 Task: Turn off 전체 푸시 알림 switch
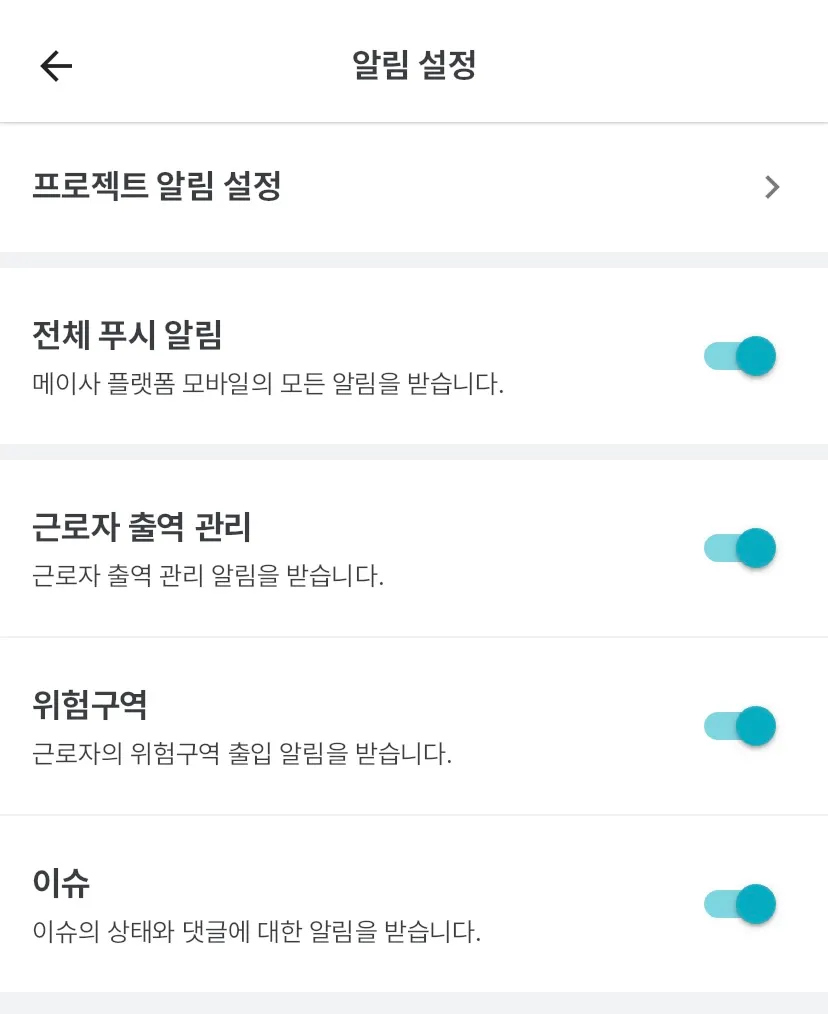click(x=740, y=356)
